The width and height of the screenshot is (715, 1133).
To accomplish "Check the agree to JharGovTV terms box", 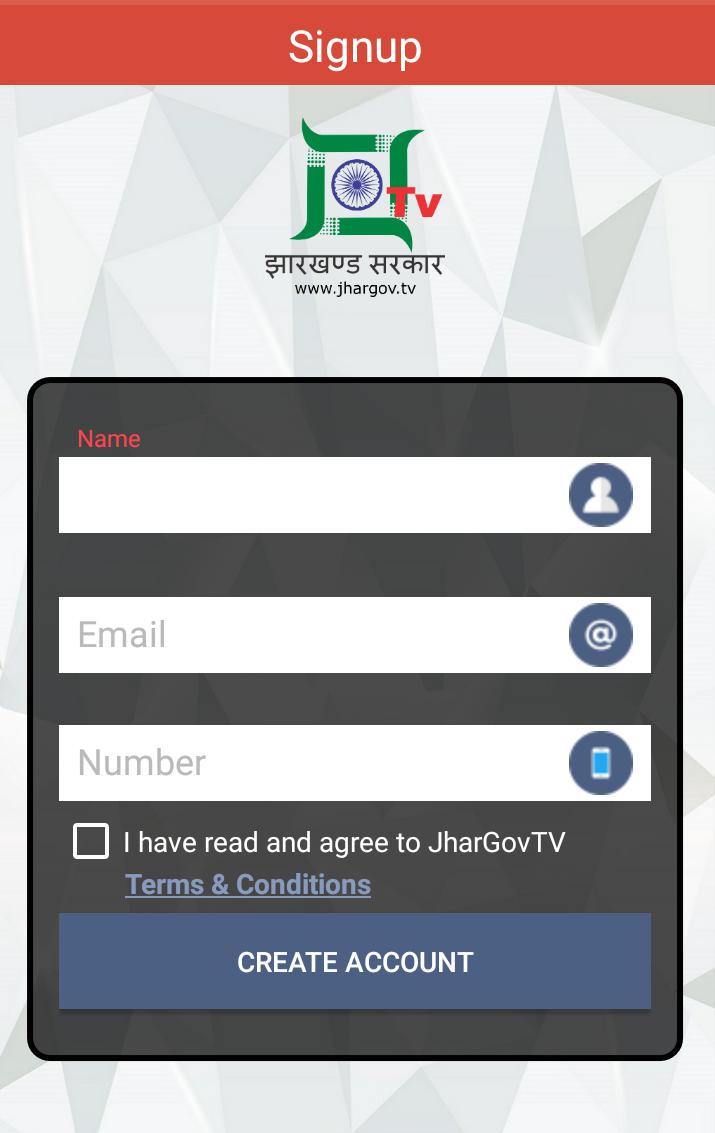I will 91,842.
